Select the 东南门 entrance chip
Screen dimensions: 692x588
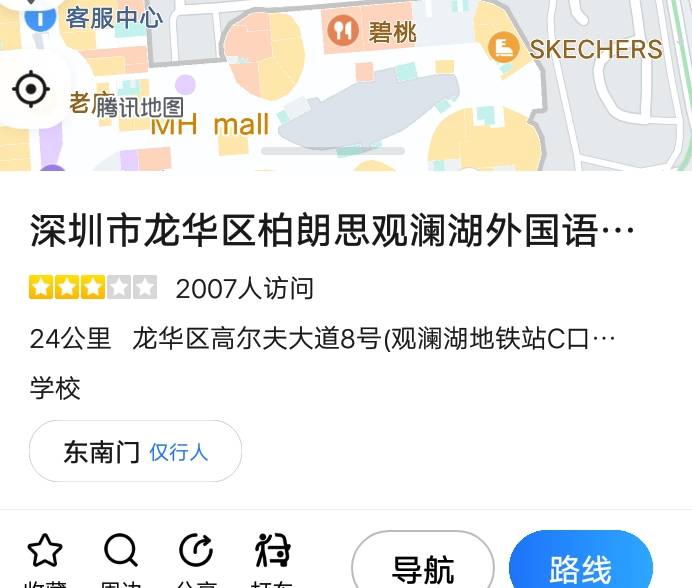pyautogui.click(x=135, y=452)
